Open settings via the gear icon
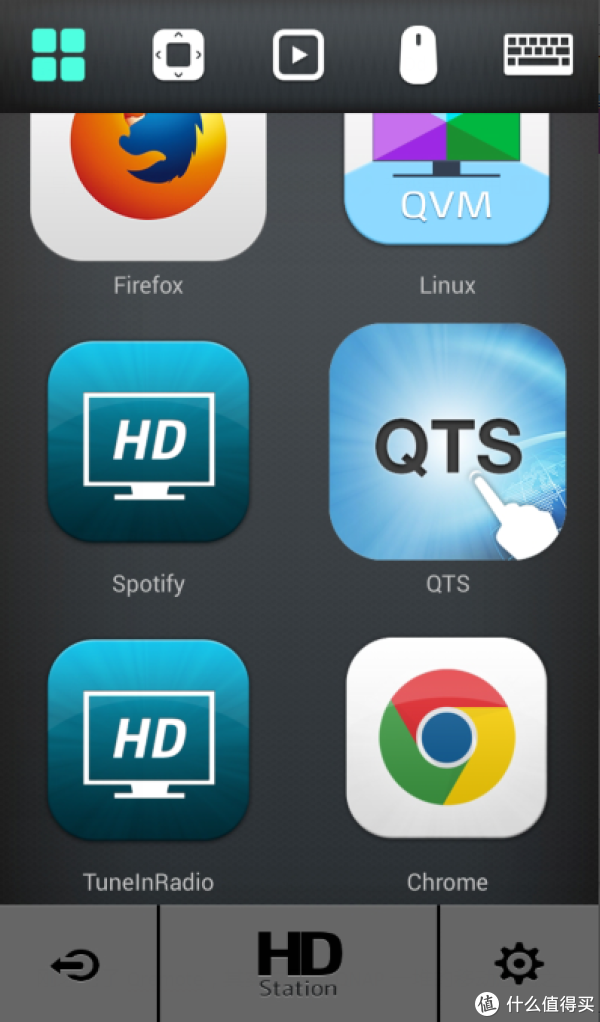600x1022 pixels. tap(519, 963)
